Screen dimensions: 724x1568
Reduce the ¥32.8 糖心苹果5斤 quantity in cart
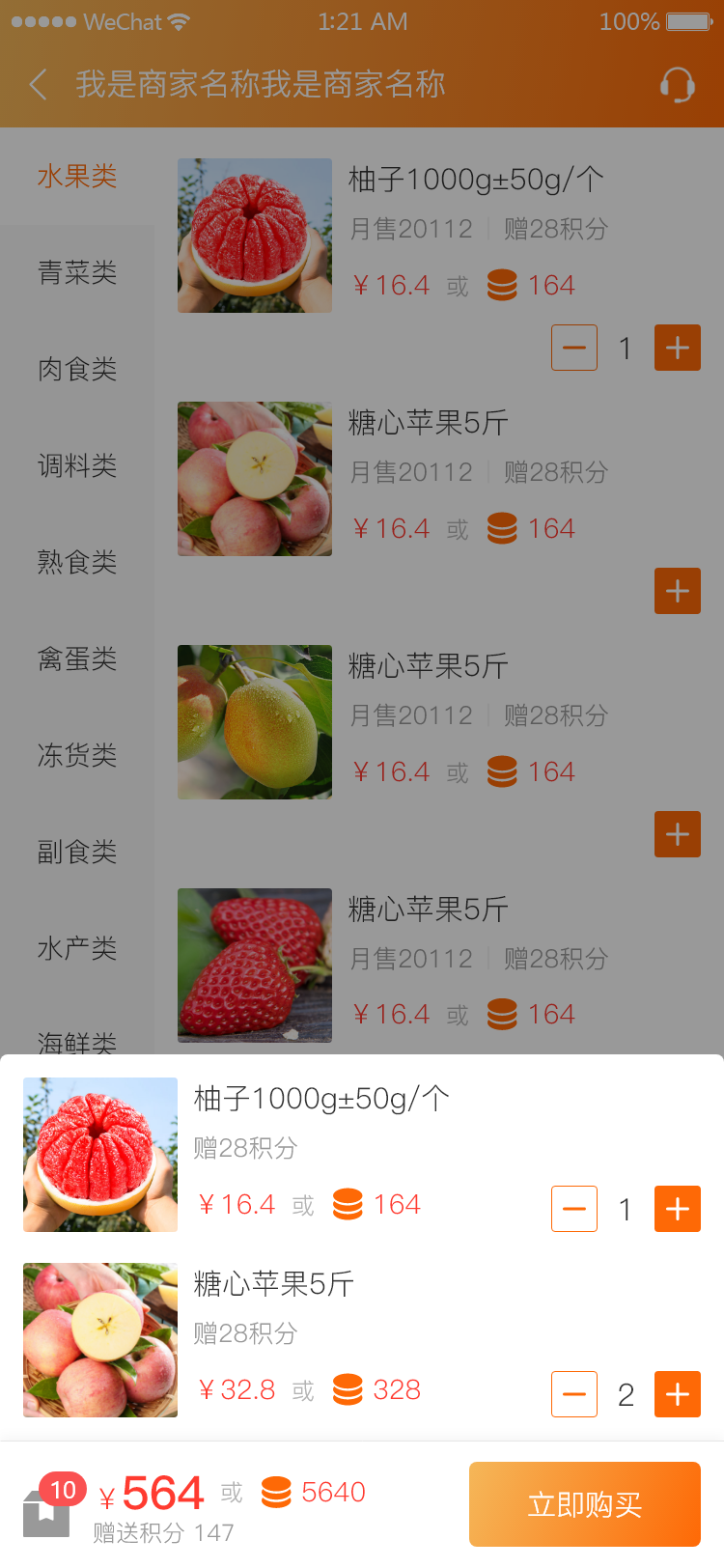pos(574,1394)
